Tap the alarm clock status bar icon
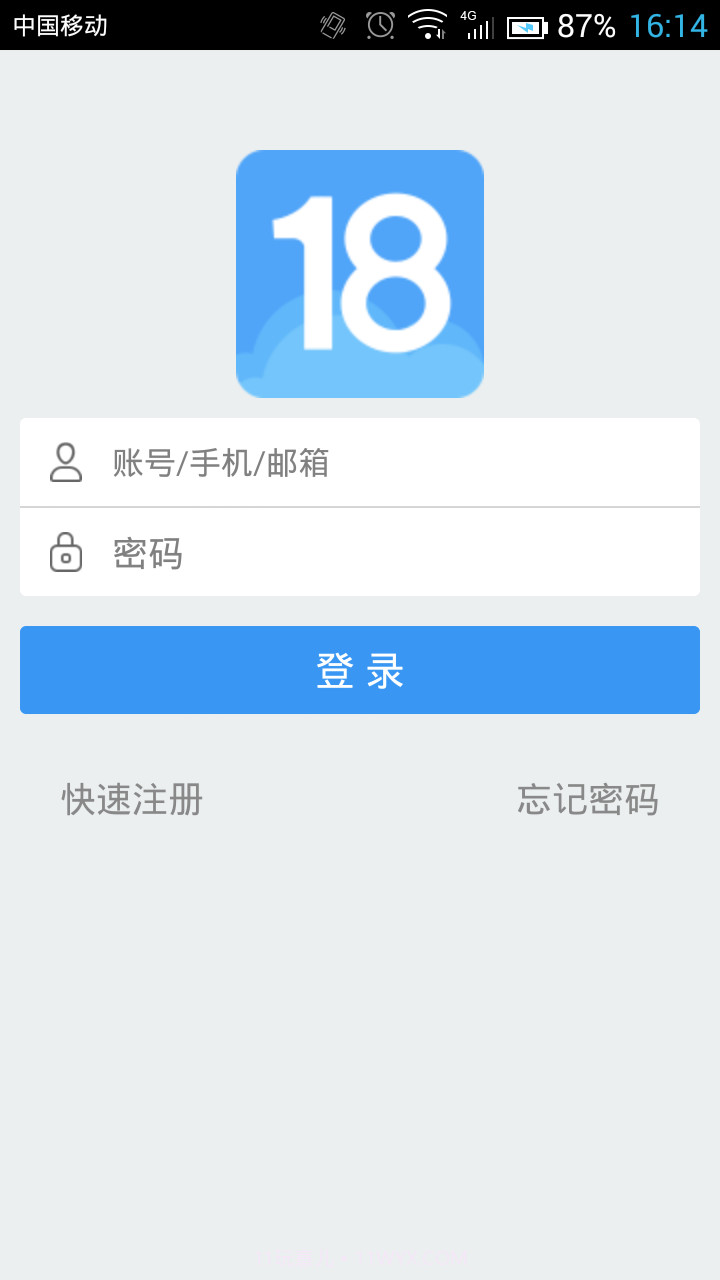This screenshot has width=720, height=1280. coord(379,25)
